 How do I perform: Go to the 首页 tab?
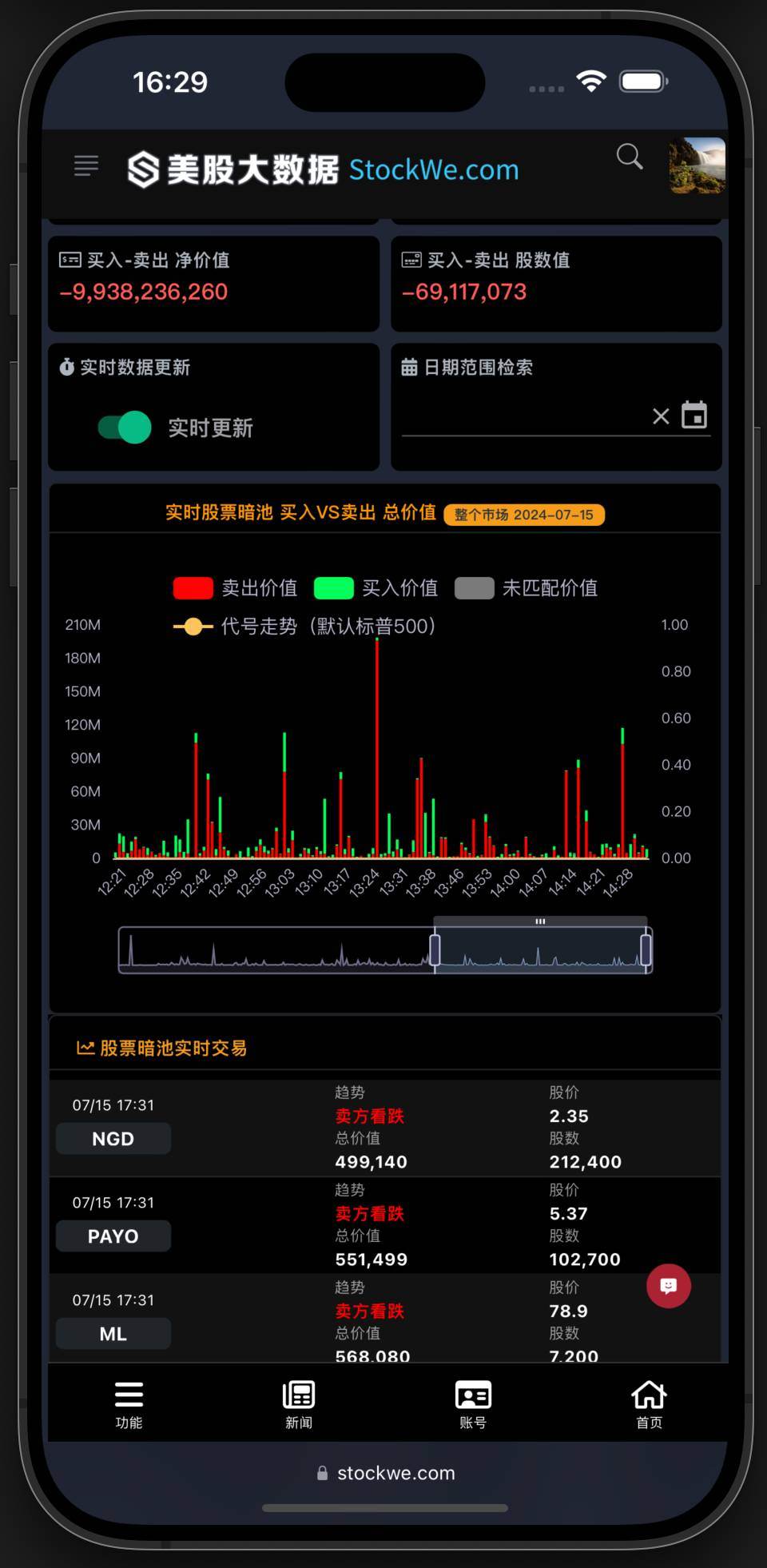pyautogui.click(x=649, y=1405)
